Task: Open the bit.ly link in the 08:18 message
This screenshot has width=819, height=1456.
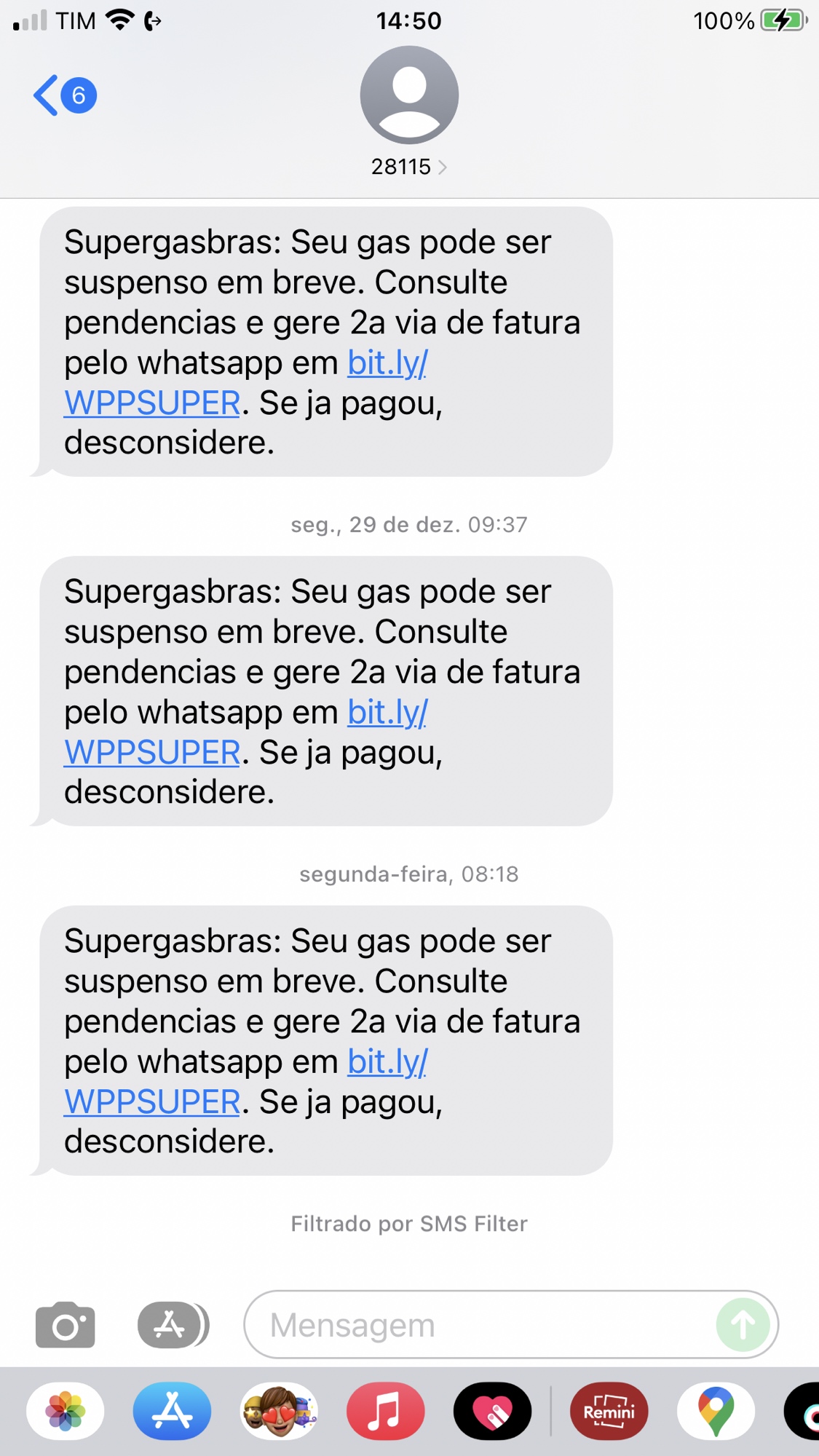Action: (387, 1062)
